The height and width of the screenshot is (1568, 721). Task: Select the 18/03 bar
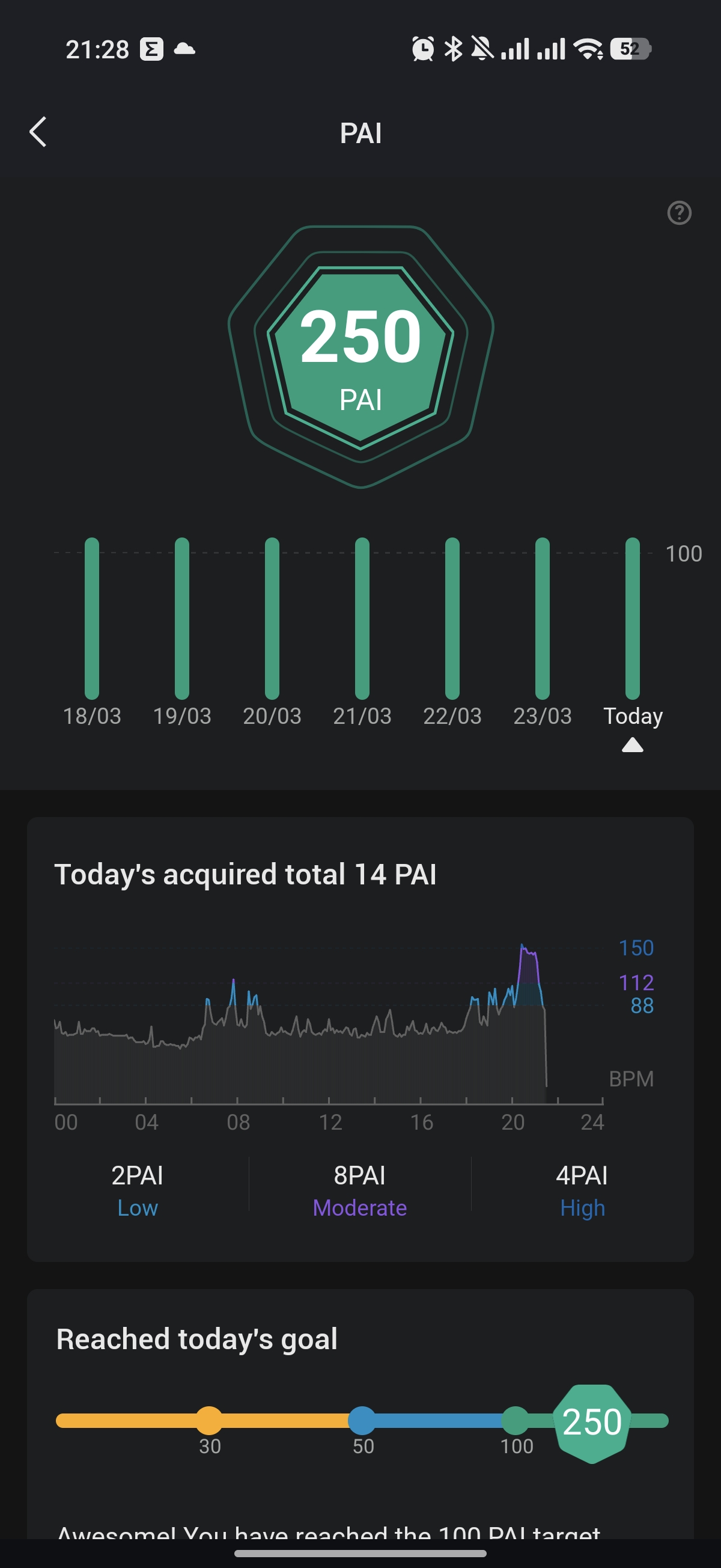point(92,619)
